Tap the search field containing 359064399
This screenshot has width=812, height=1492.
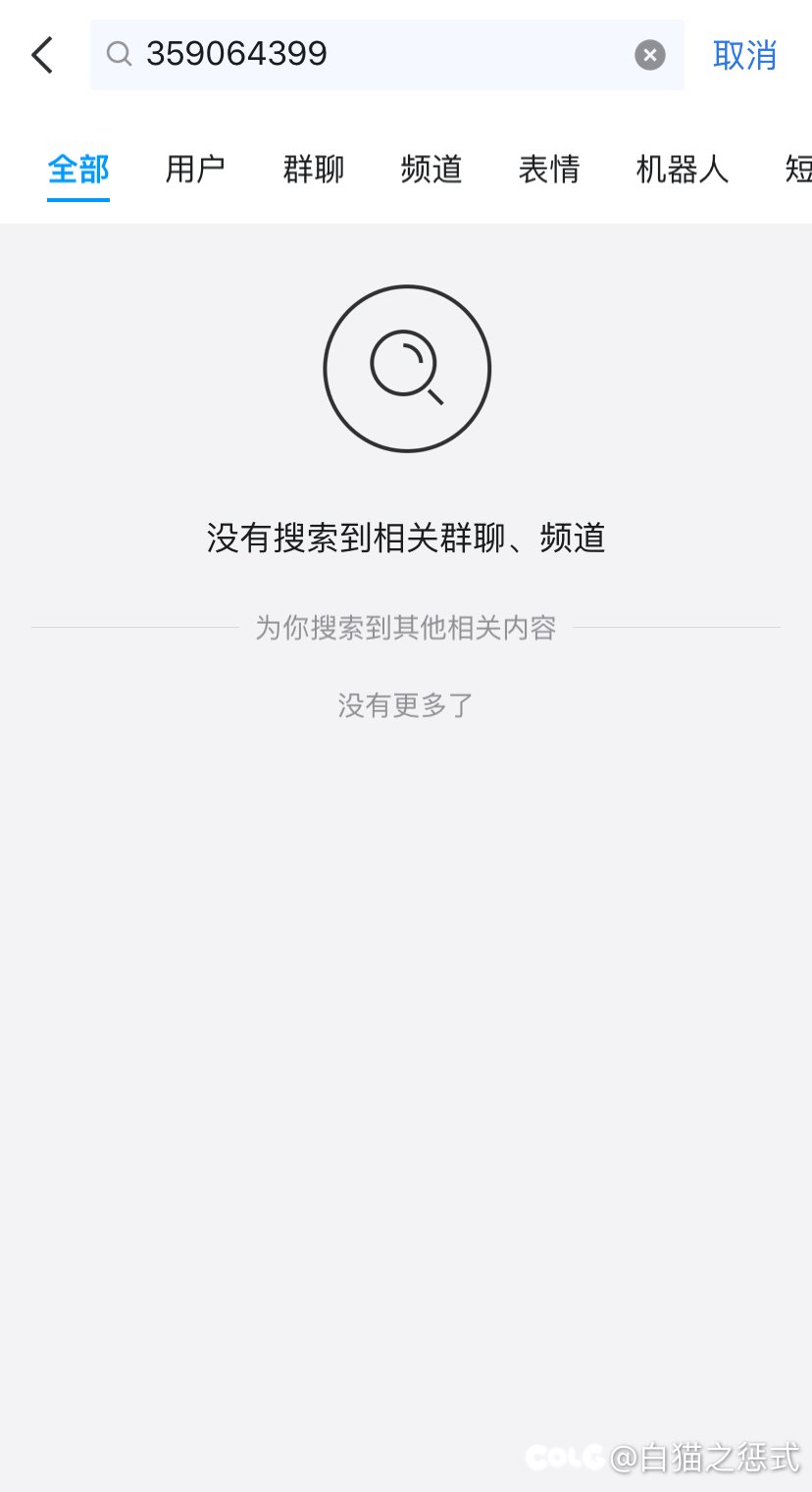point(387,55)
